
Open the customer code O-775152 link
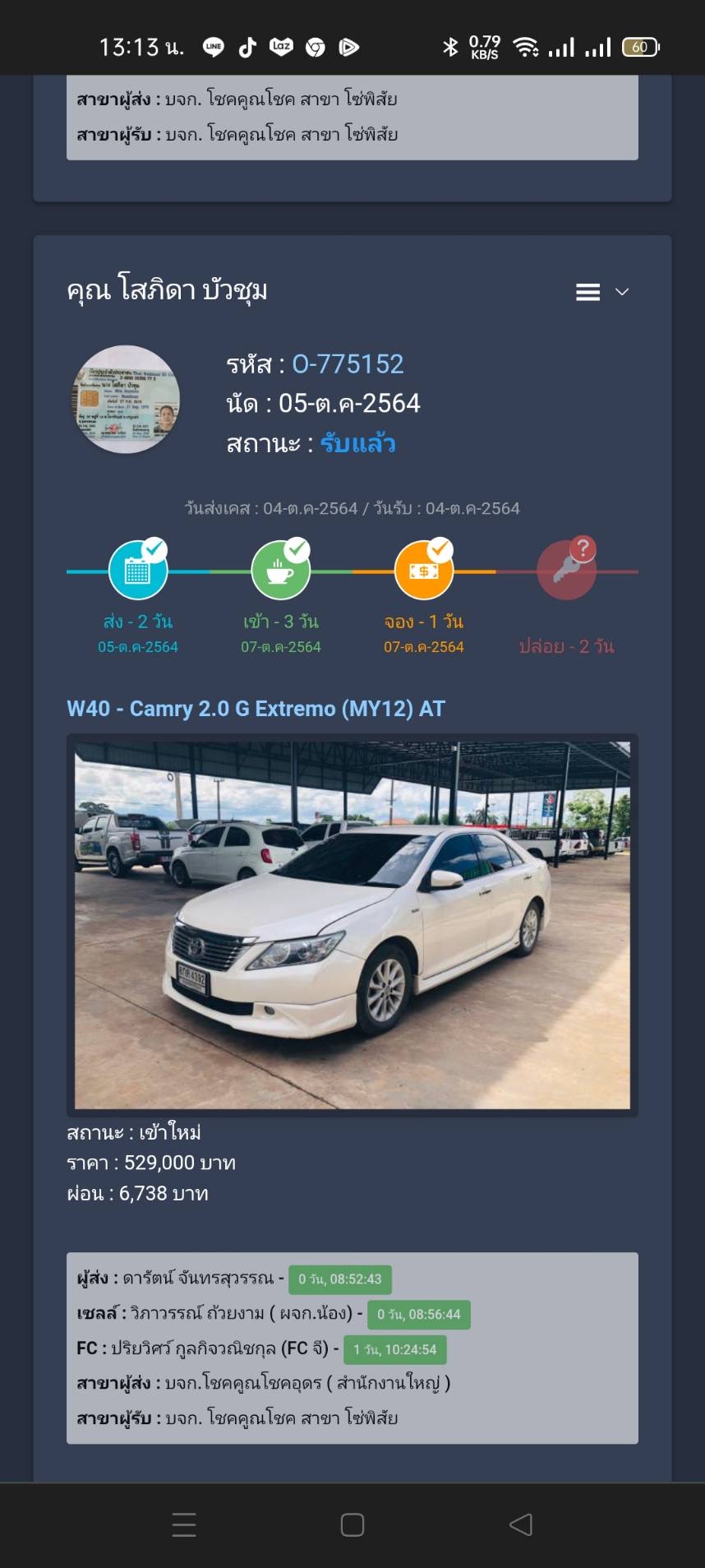(x=348, y=364)
